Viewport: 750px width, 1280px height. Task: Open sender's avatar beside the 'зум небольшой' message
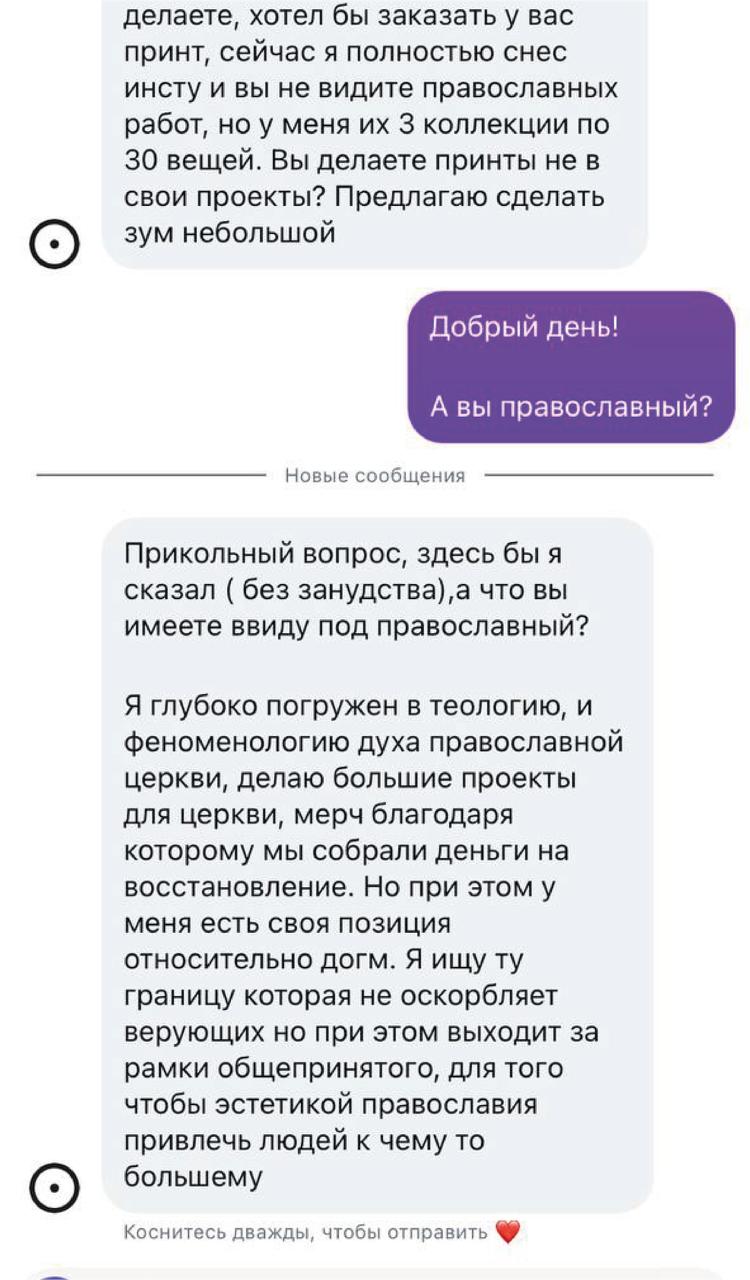(x=55, y=245)
